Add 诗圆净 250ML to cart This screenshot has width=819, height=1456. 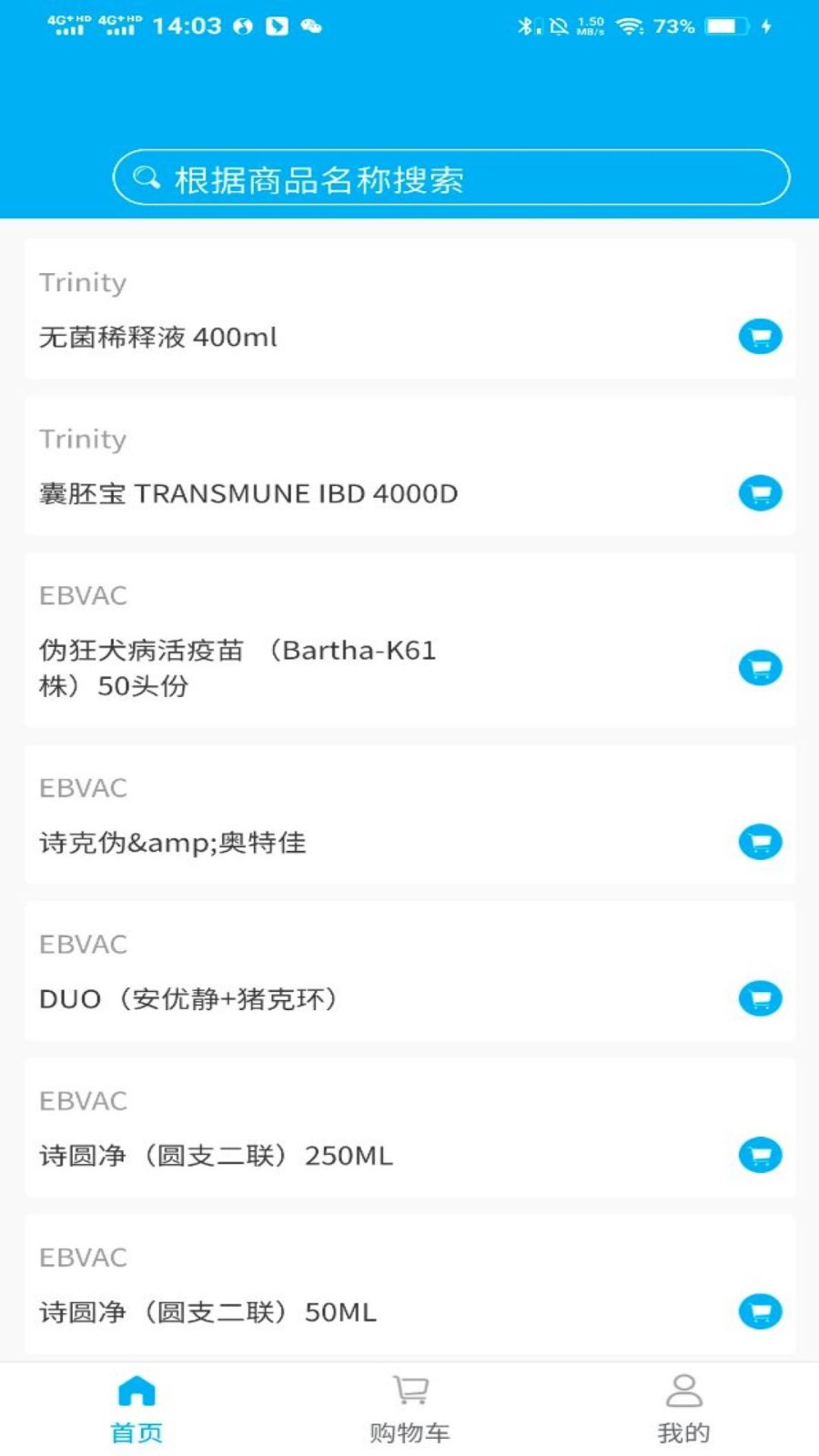click(x=760, y=1155)
